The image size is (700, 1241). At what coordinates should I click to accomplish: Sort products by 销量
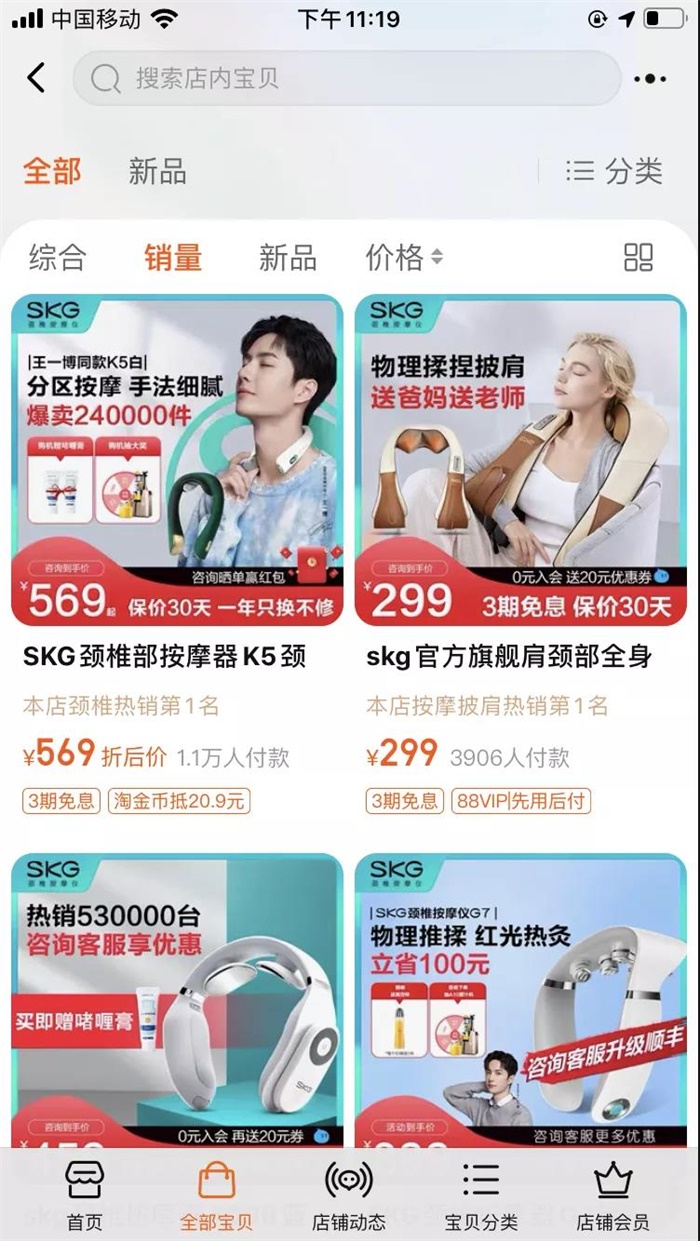click(x=173, y=257)
